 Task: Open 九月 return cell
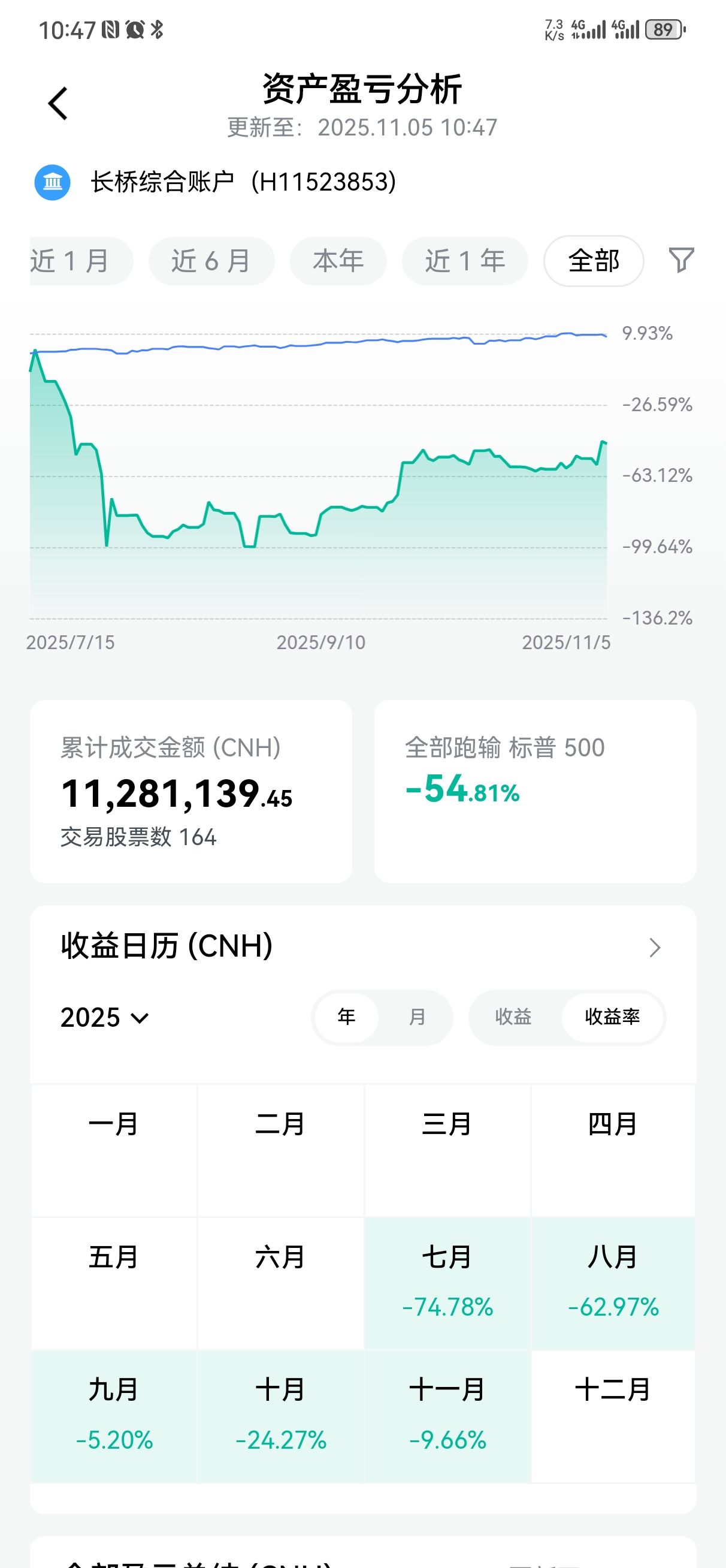point(114,1416)
